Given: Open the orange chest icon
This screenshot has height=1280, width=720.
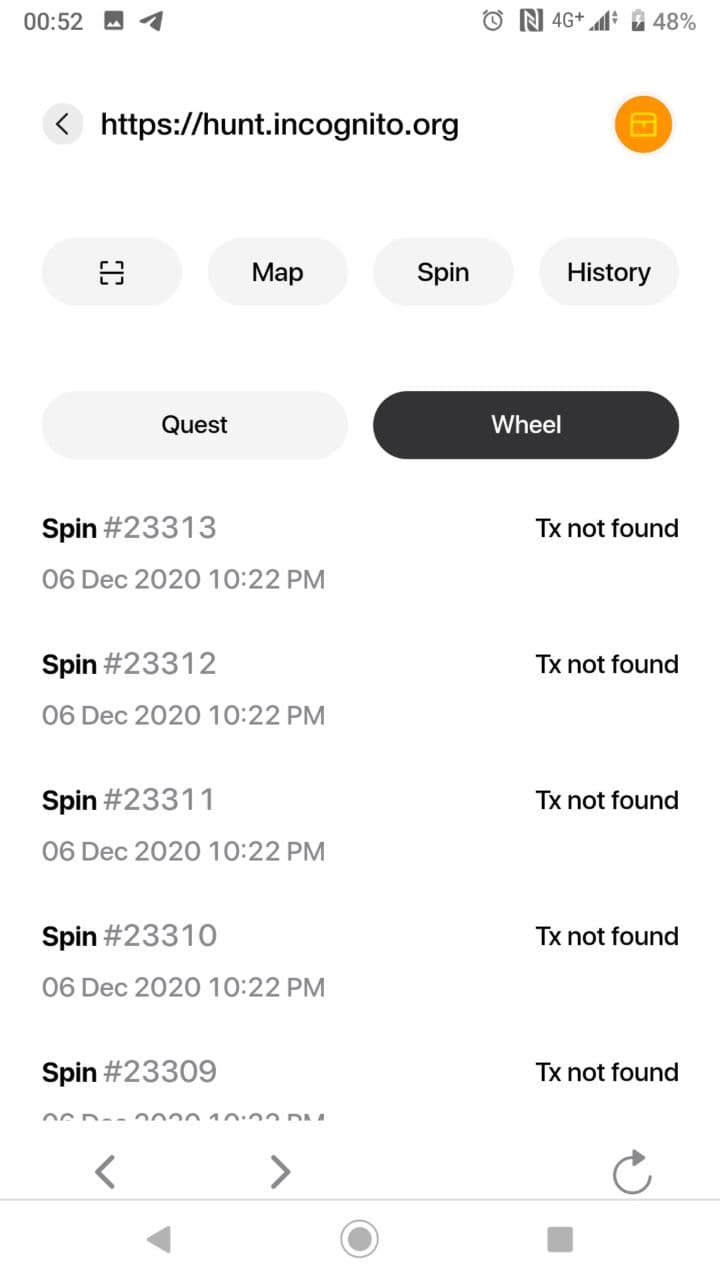Looking at the screenshot, I should 643,125.
